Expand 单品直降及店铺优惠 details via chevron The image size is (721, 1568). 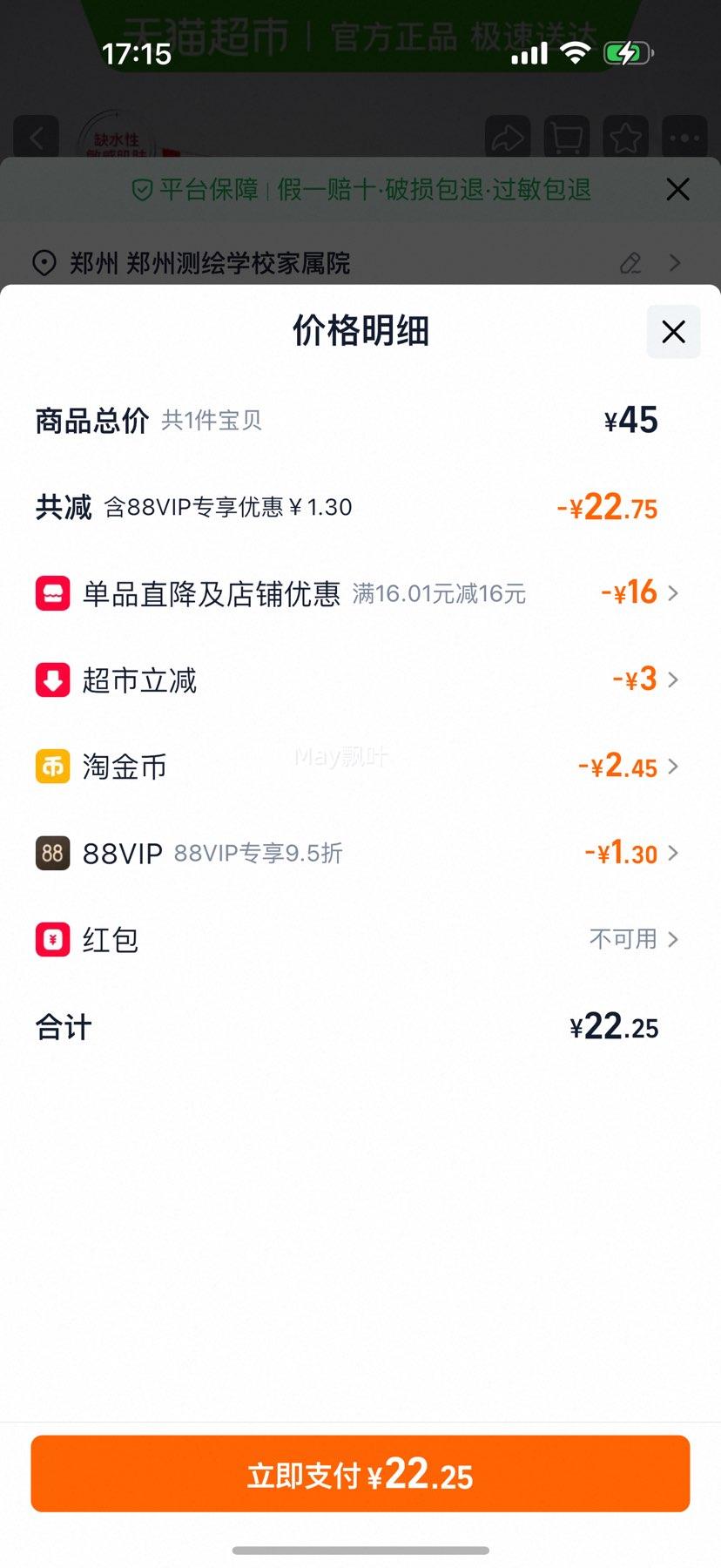point(671,593)
